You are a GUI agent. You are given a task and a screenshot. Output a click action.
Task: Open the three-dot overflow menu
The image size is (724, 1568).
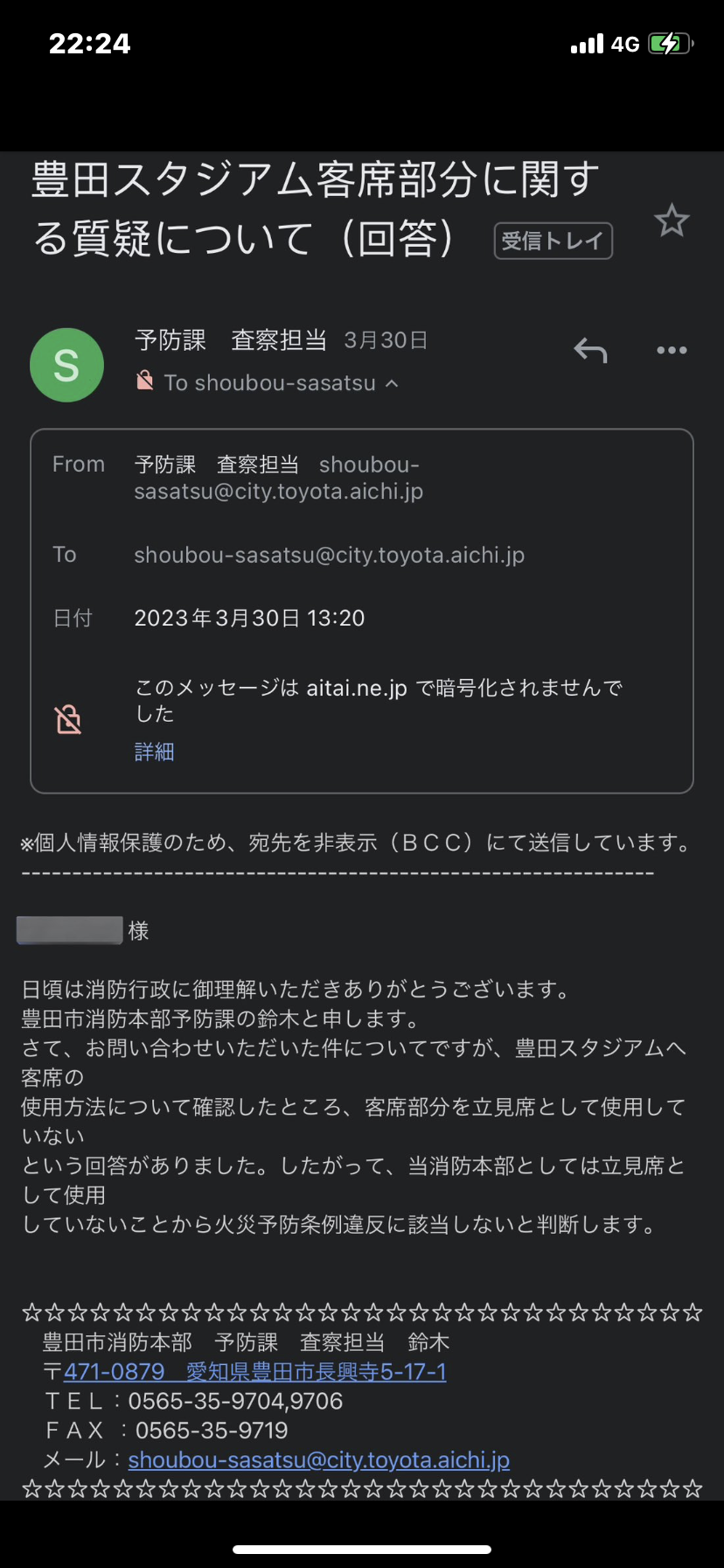pyautogui.click(x=672, y=350)
